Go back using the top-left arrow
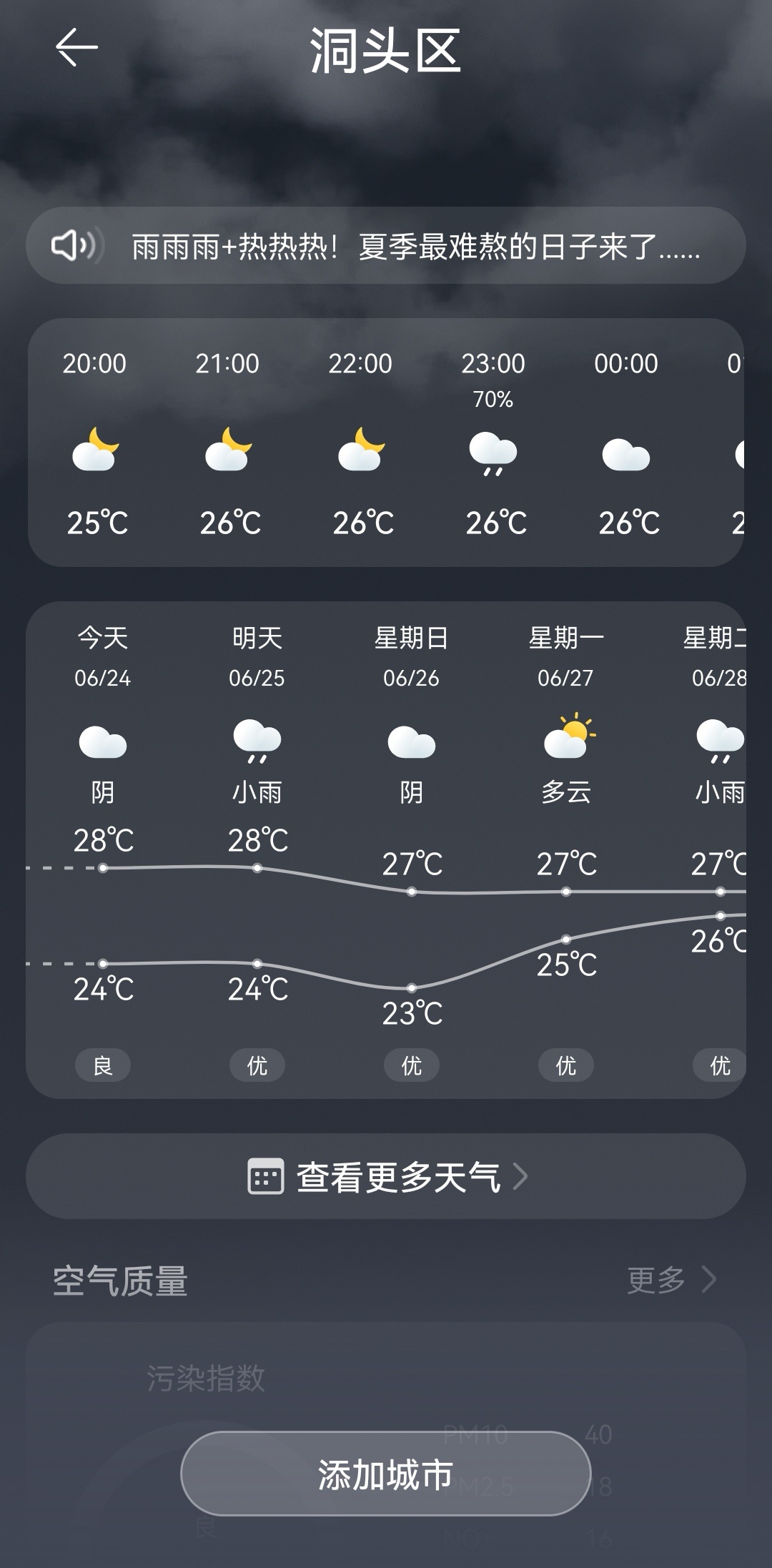 [76, 48]
